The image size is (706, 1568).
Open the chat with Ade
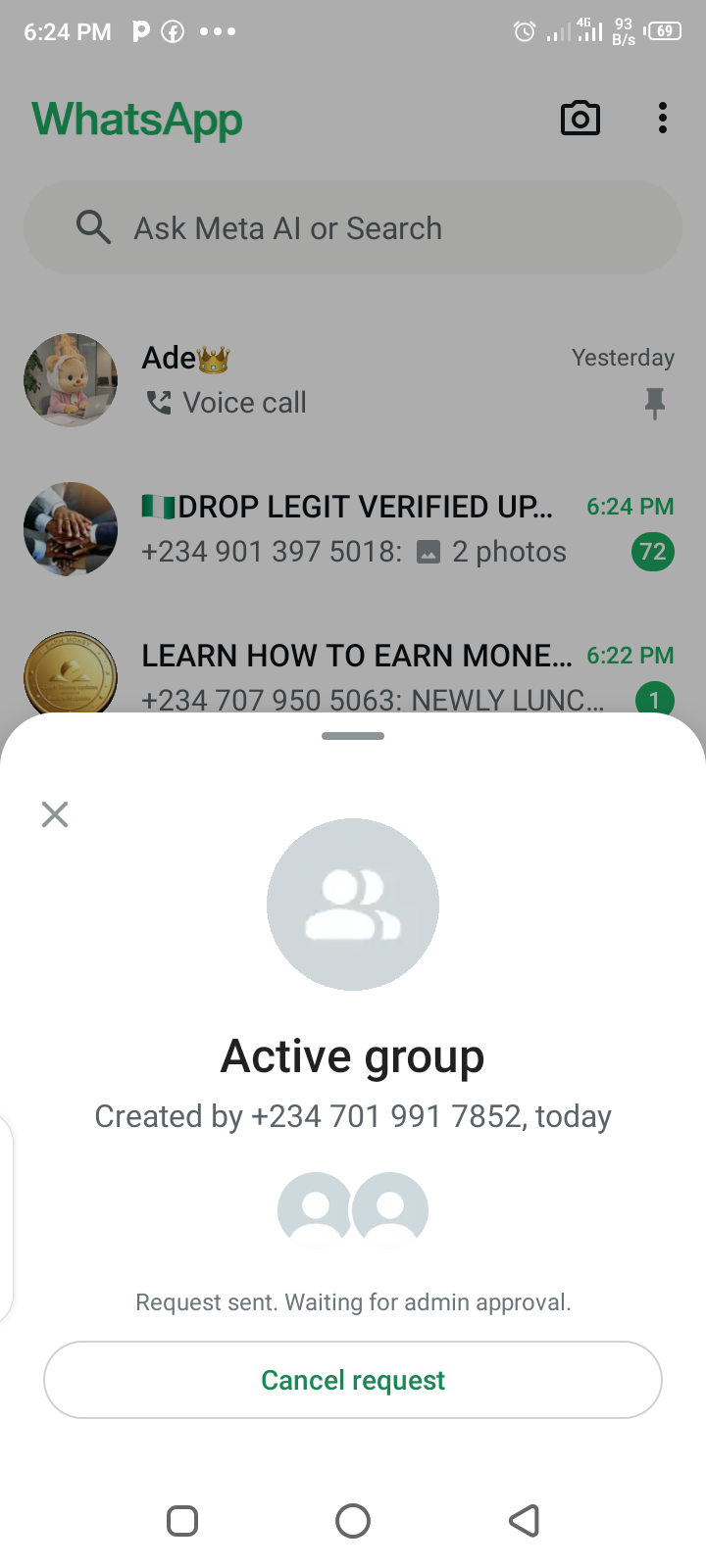353,380
